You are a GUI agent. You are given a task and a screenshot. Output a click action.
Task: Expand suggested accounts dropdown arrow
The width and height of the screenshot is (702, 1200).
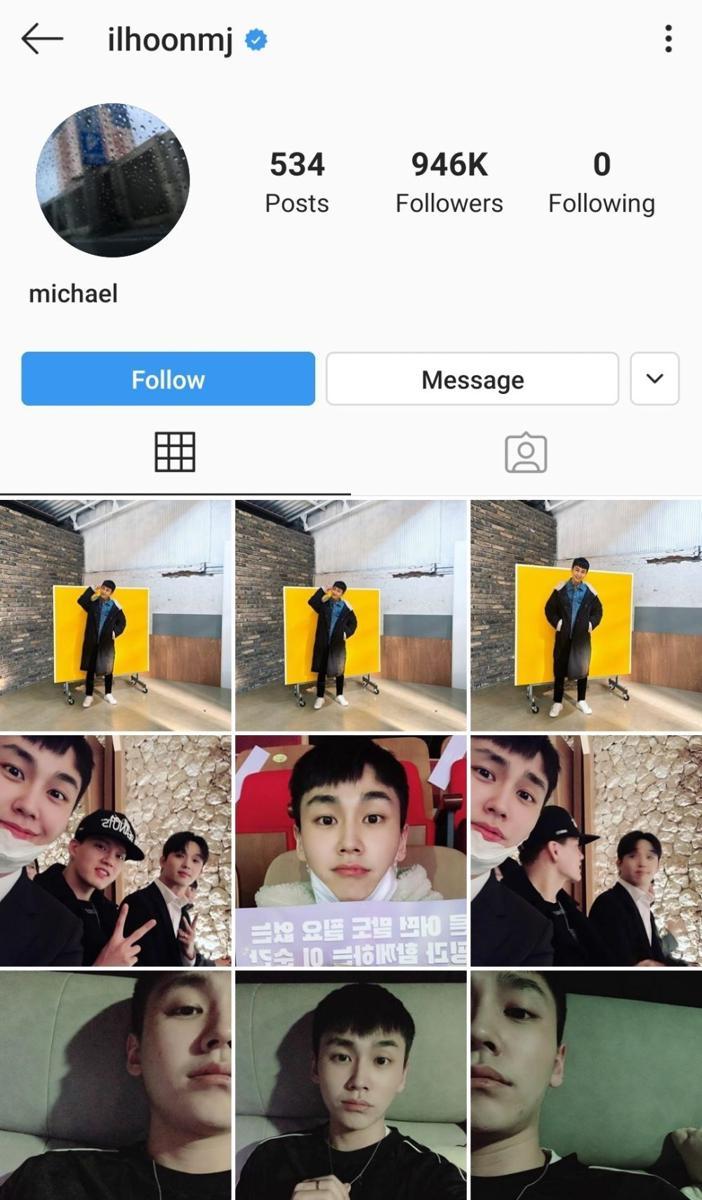[x=655, y=379]
